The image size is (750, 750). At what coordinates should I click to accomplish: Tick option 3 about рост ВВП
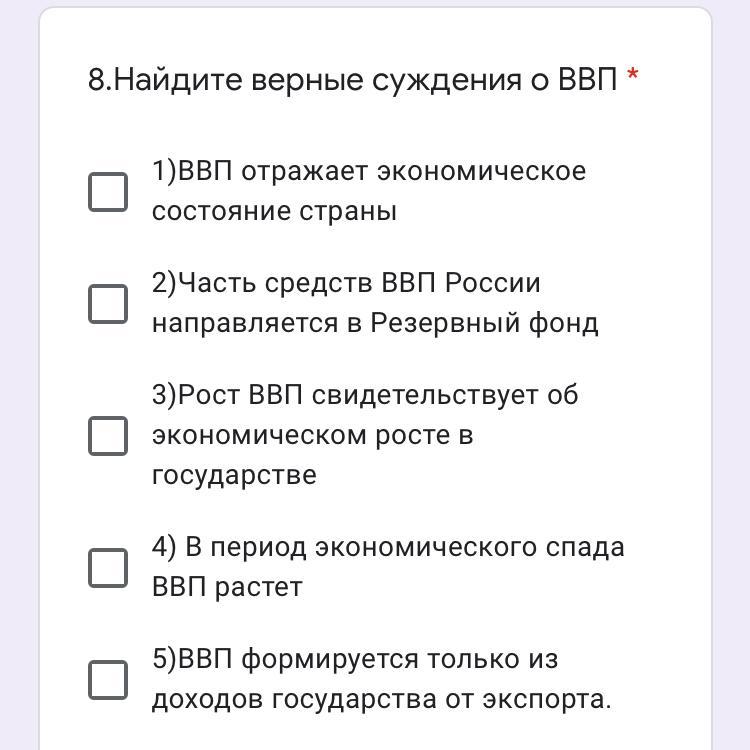tap(108, 435)
